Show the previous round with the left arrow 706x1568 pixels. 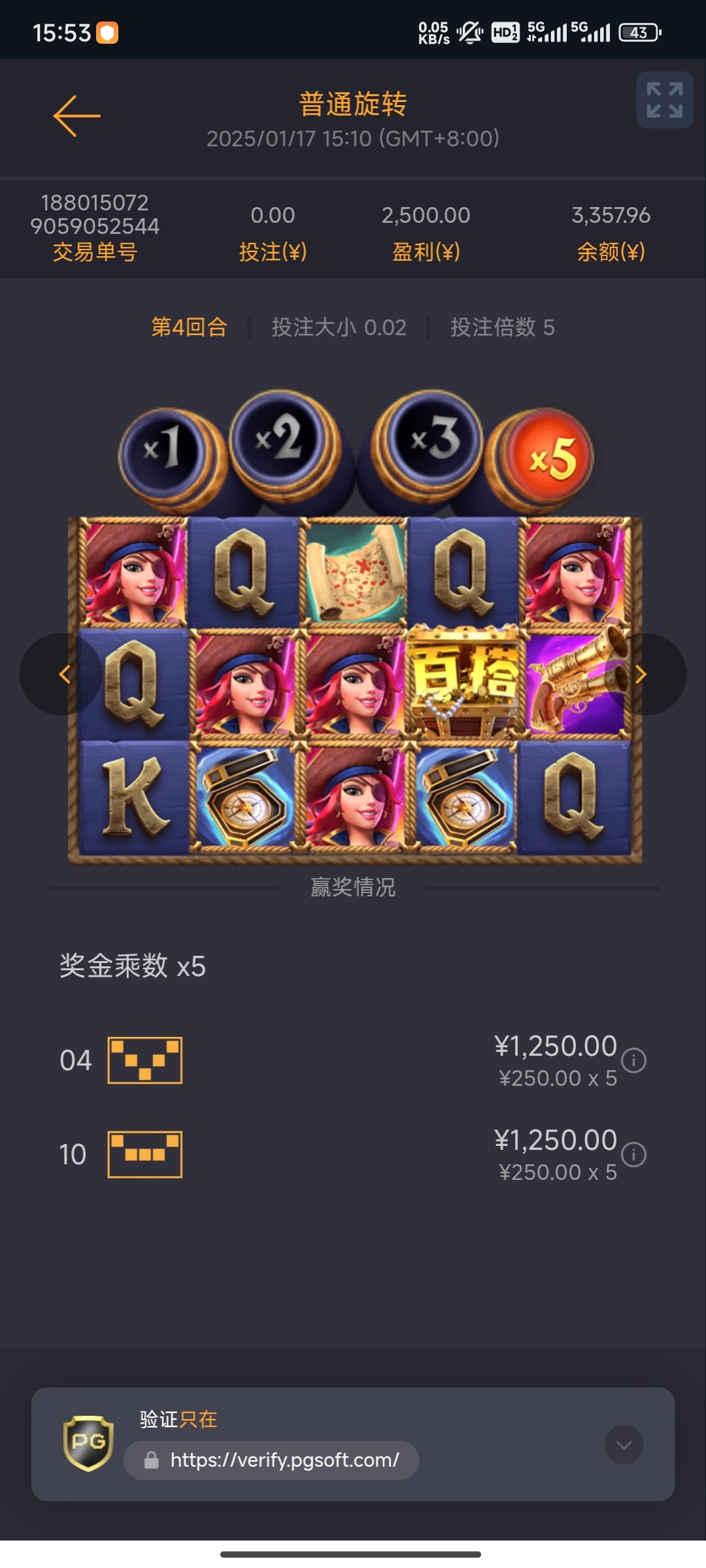(63, 674)
